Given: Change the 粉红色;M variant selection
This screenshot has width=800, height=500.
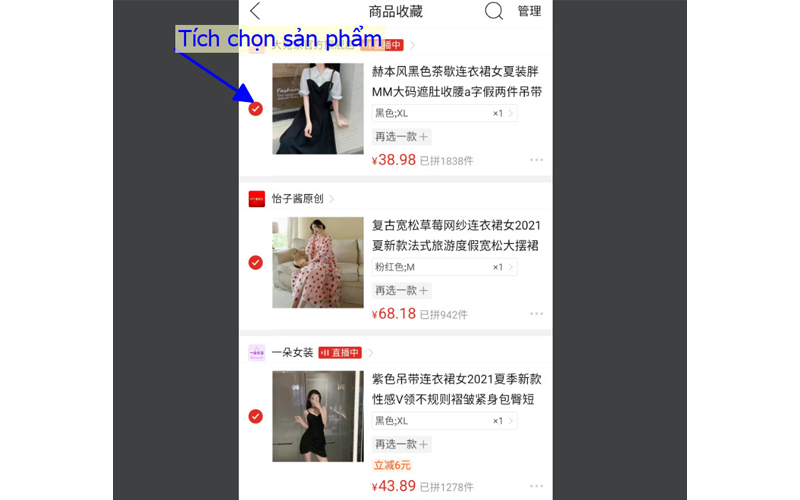Looking at the screenshot, I should (x=444, y=267).
